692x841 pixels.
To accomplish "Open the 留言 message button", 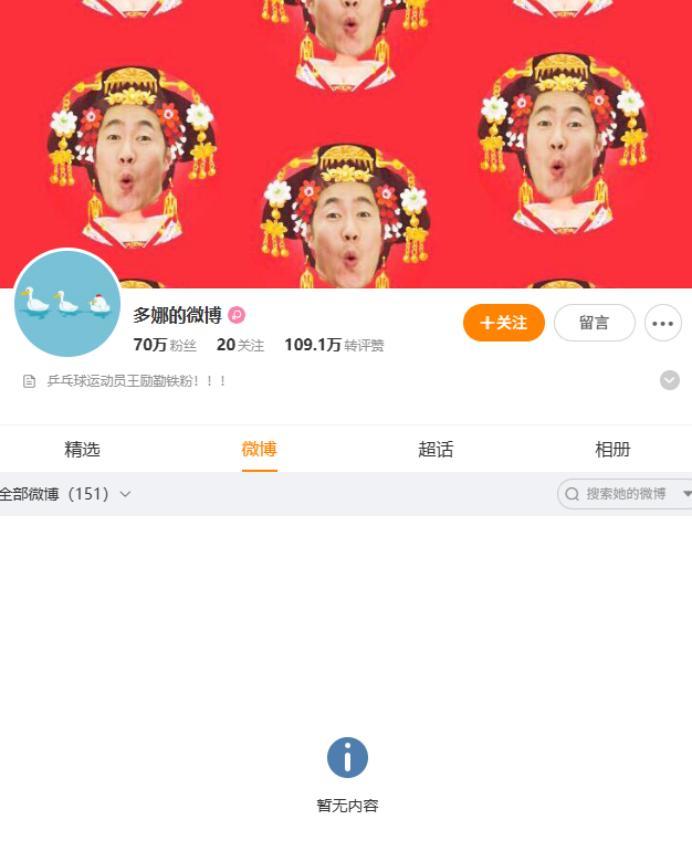I will pyautogui.click(x=594, y=323).
